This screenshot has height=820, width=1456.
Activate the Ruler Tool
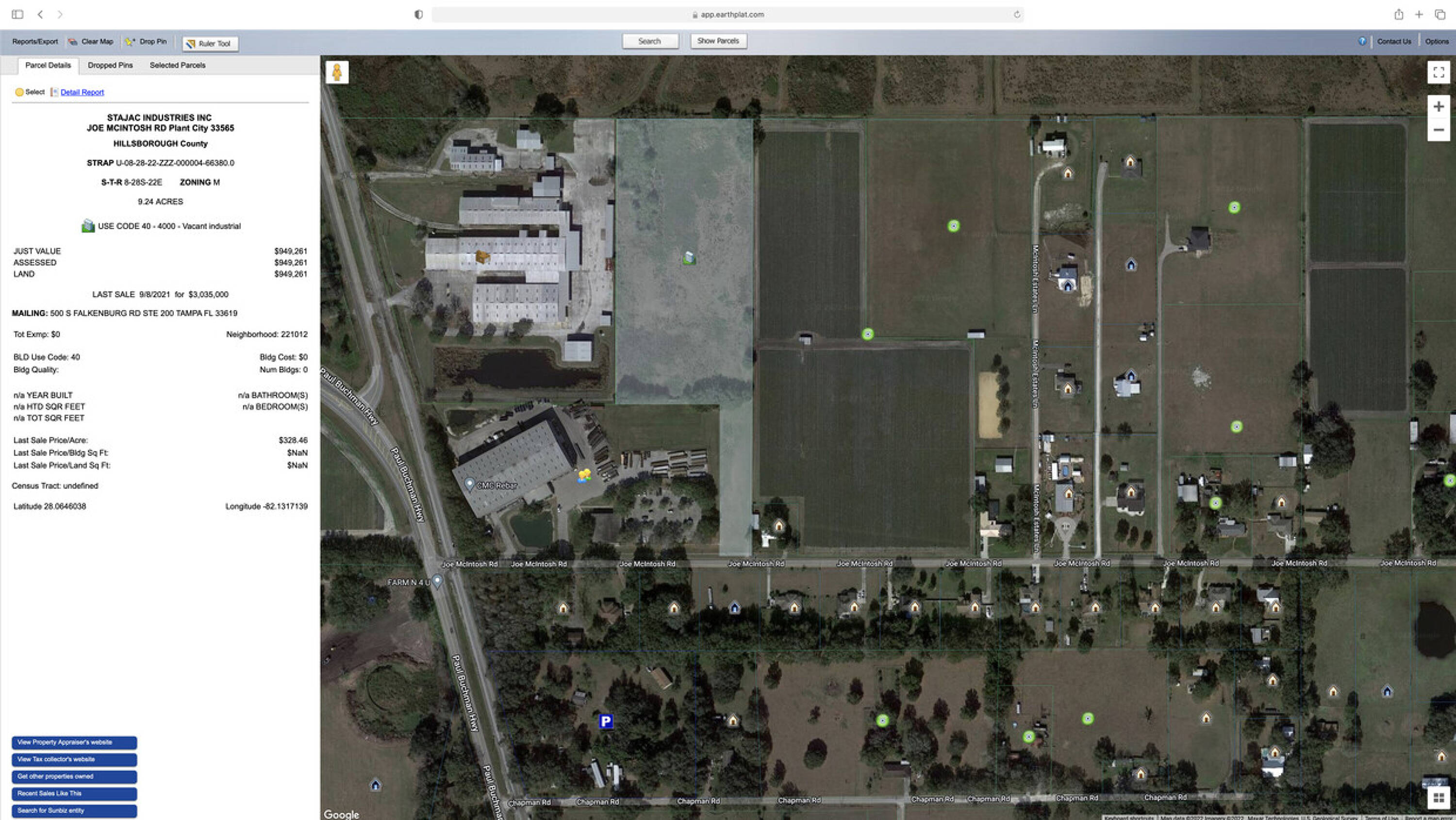point(210,44)
